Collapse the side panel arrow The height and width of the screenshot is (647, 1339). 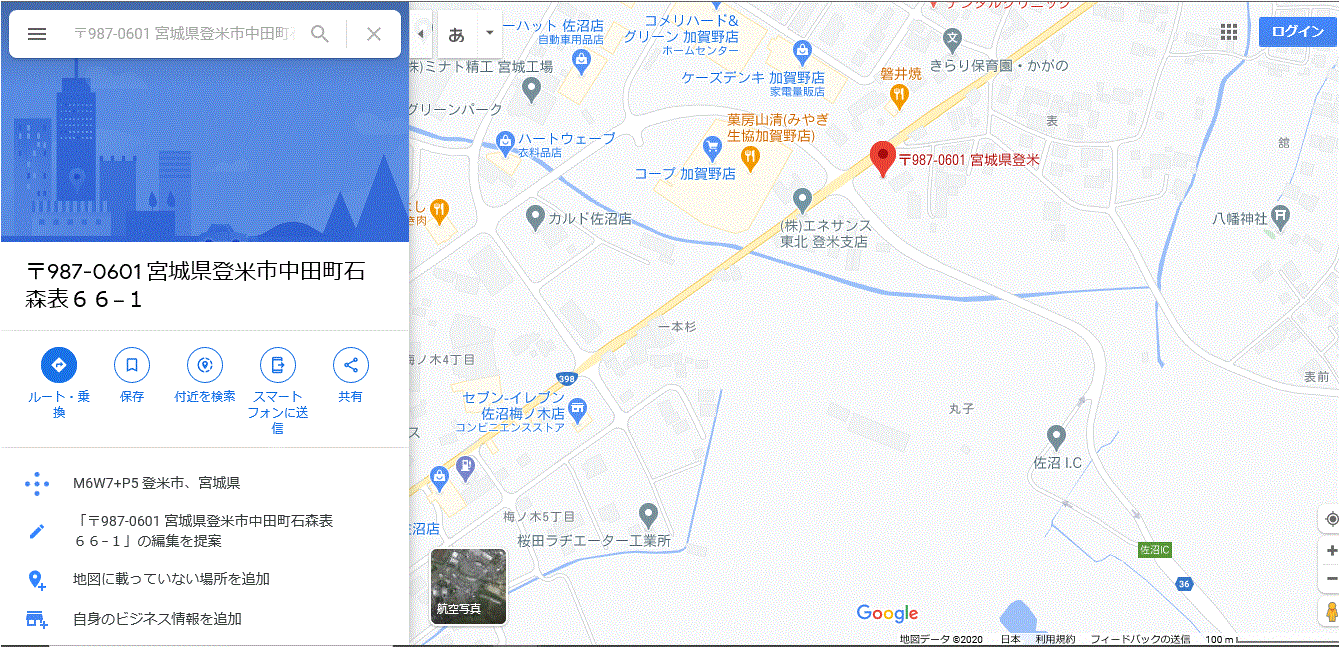[420, 33]
